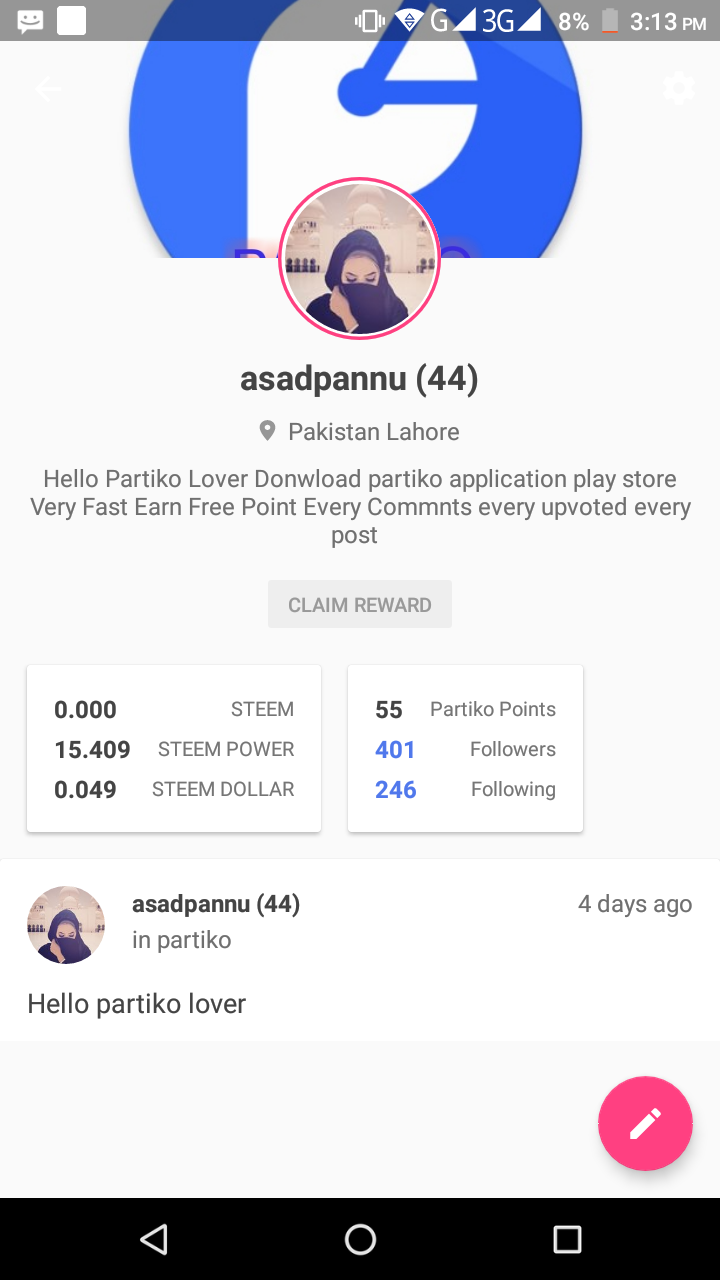The height and width of the screenshot is (1280, 720).
Task: Tap the small avatar on the post
Action: [65, 924]
